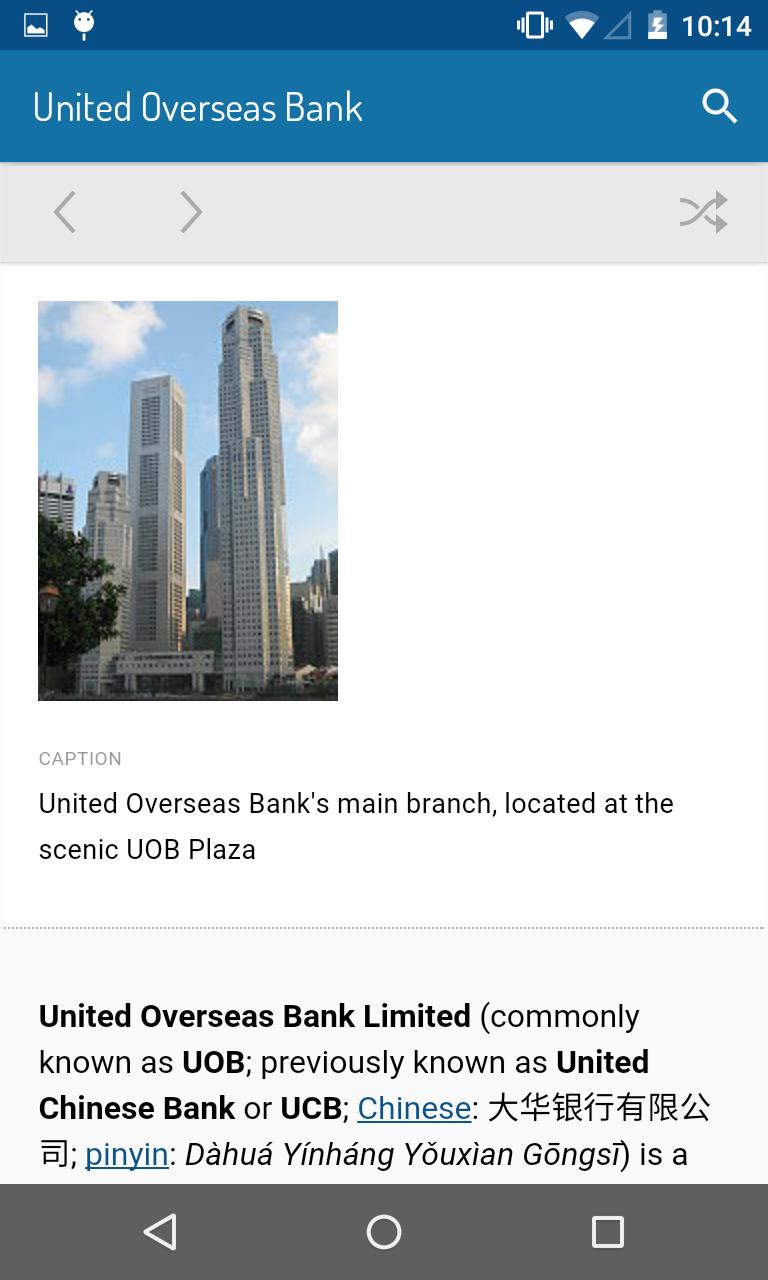This screenshot has height=1280, width=768.
Task: Go to the previous article
Action: pyautogui.click(x=65, y=212)
